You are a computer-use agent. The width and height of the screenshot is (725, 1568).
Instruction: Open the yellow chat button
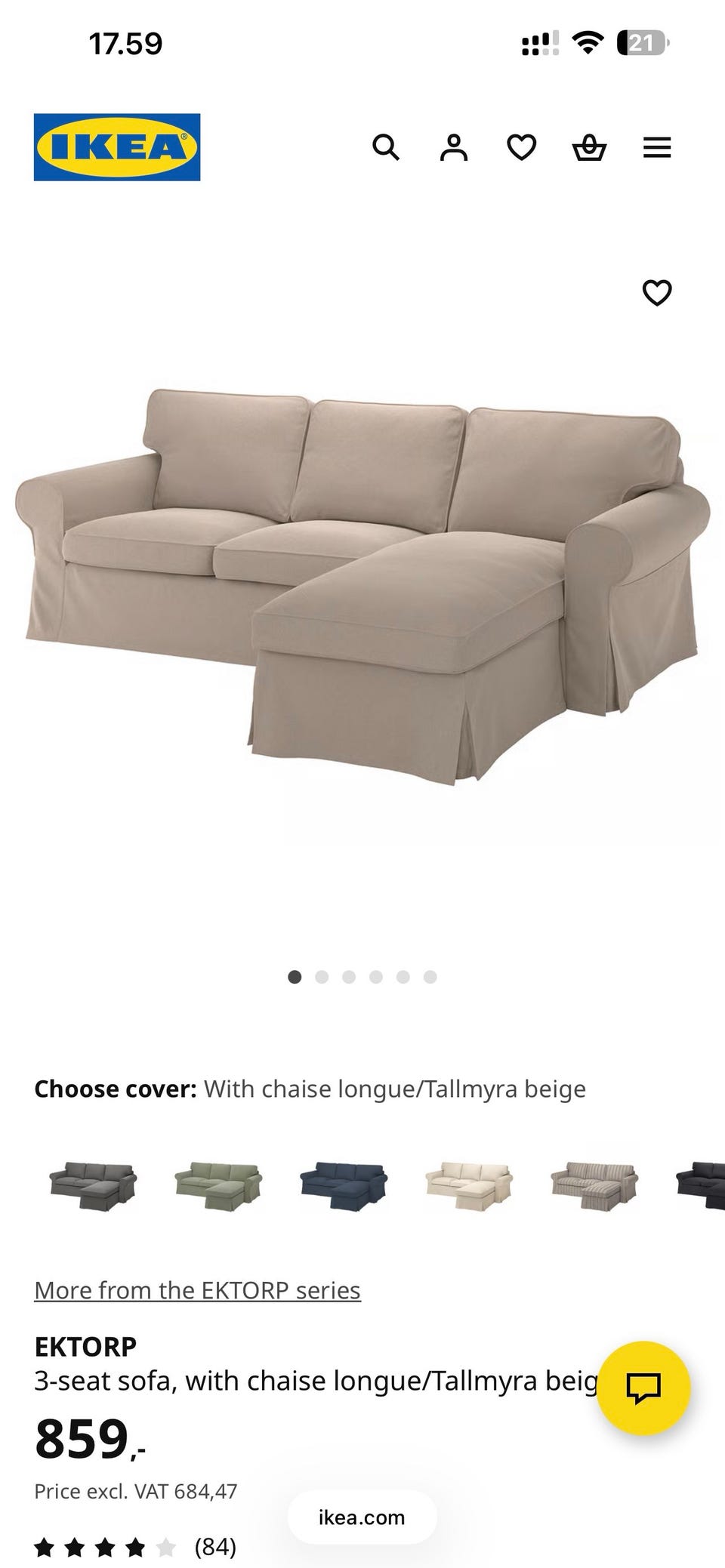(643, 1388)
